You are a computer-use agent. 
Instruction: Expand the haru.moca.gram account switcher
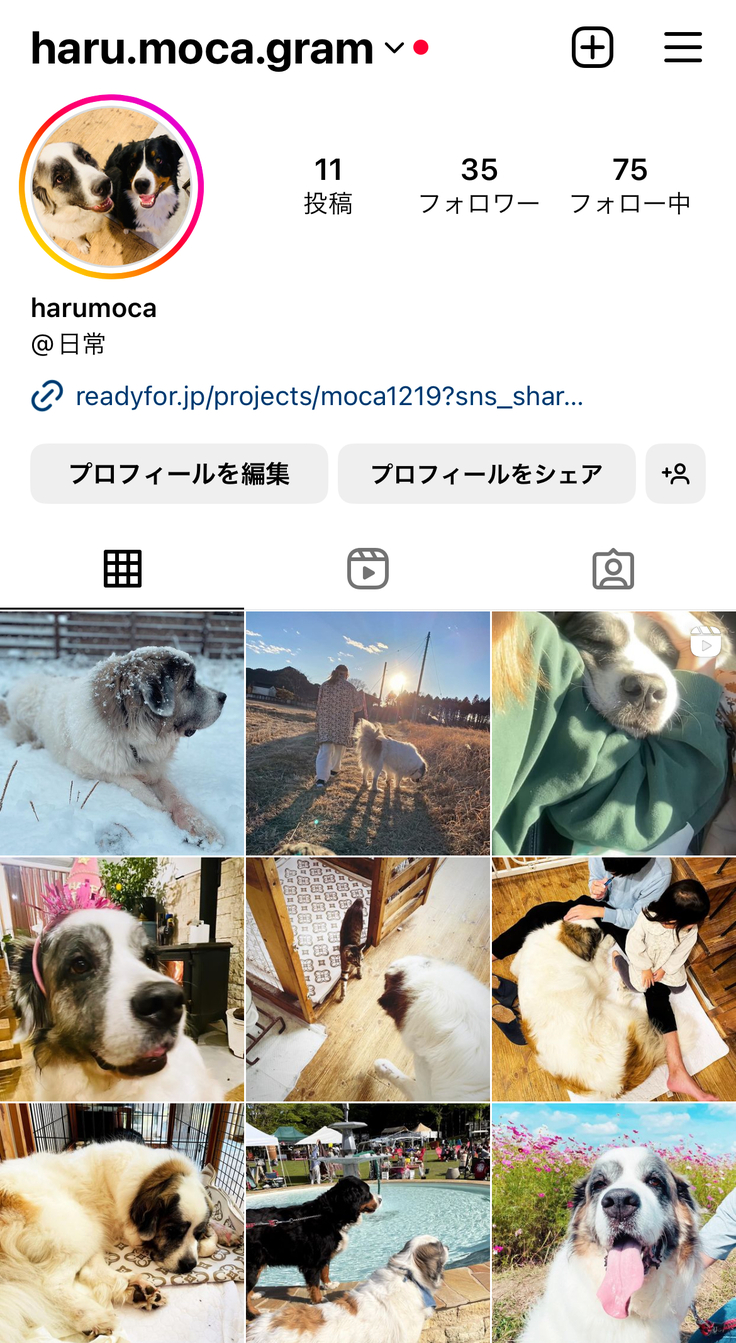tap(394, 48)
